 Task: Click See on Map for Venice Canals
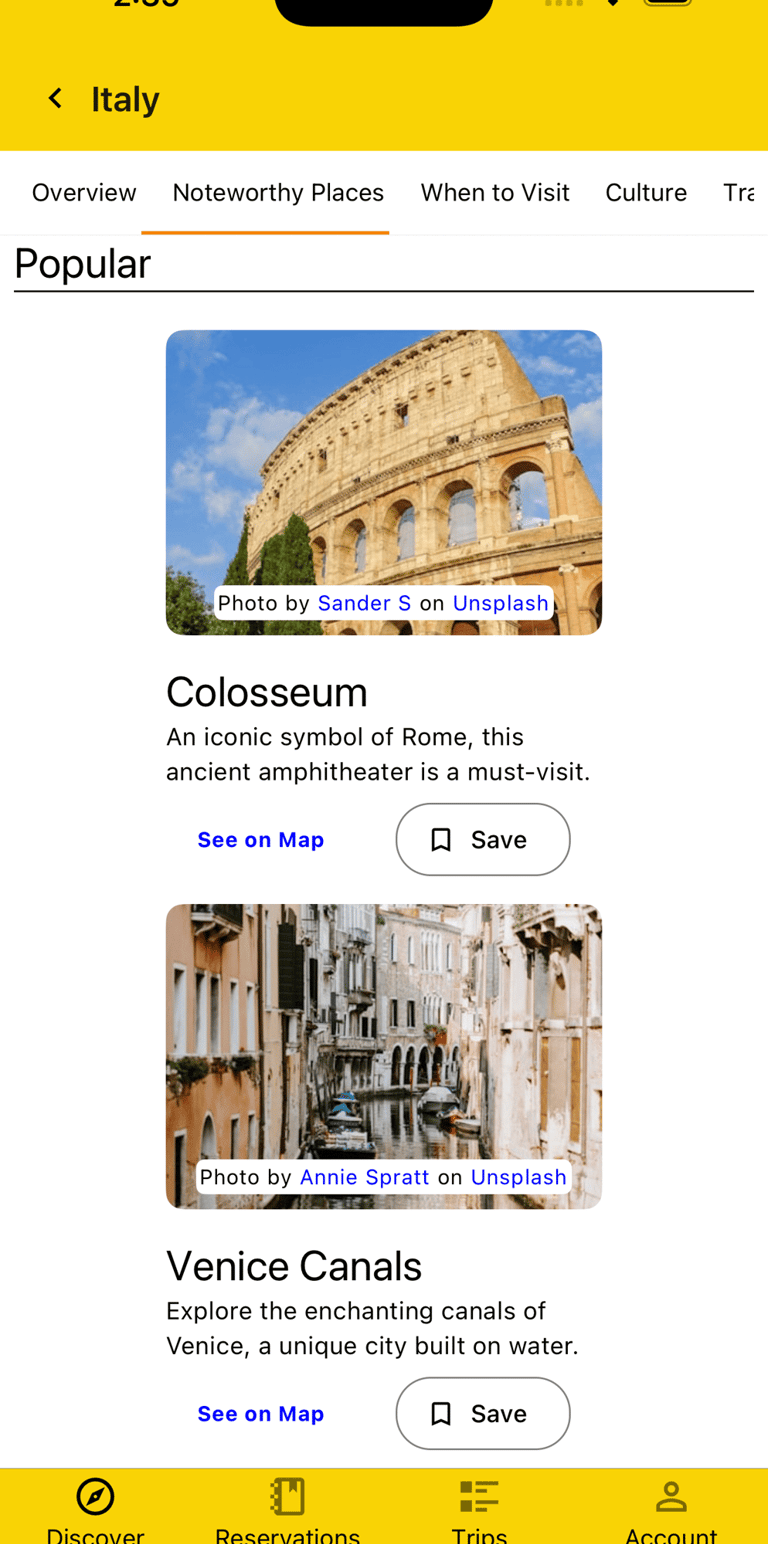pyautogui.click(x=261, y=1413)
